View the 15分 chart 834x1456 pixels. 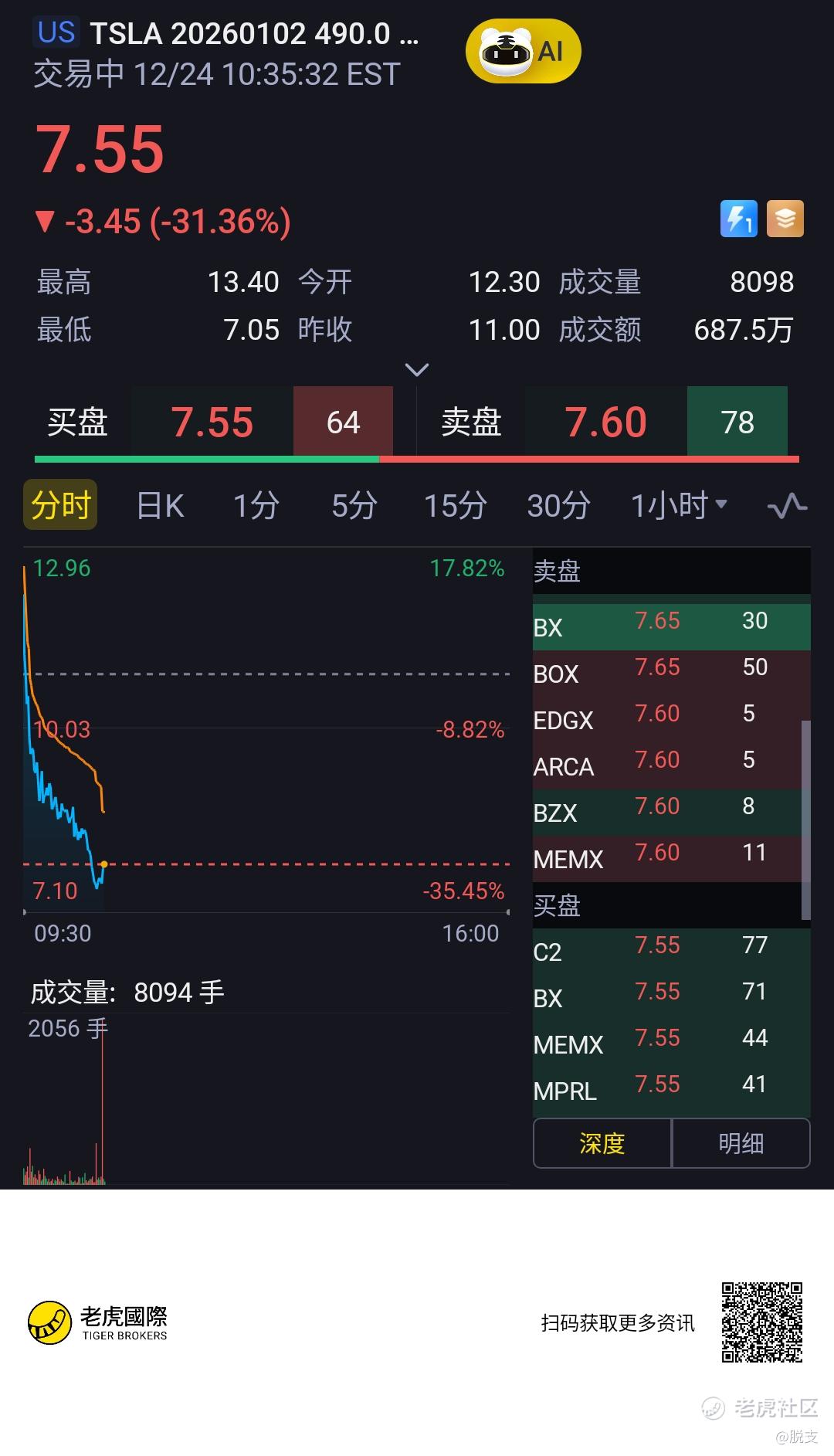tap(455, 506)
